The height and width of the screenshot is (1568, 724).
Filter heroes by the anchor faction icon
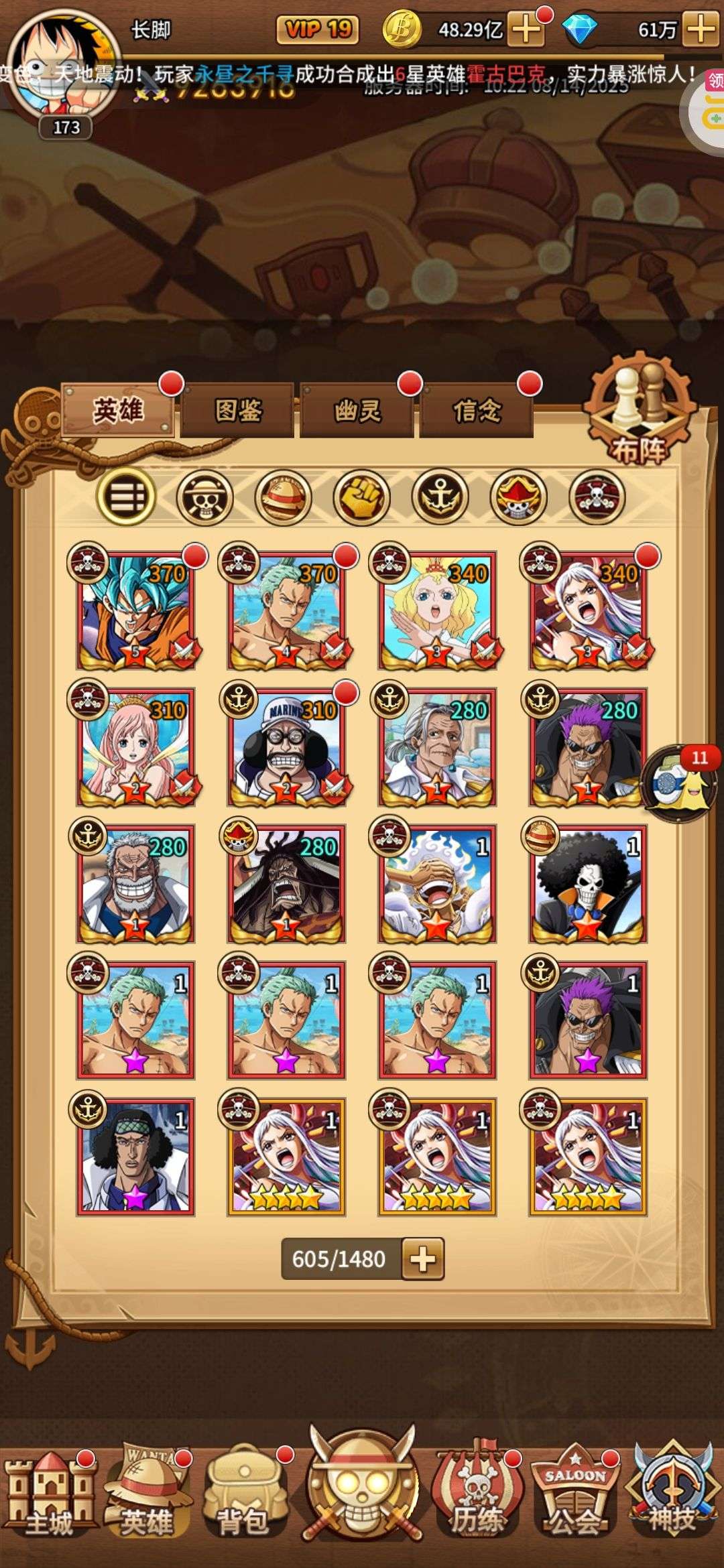440,497
